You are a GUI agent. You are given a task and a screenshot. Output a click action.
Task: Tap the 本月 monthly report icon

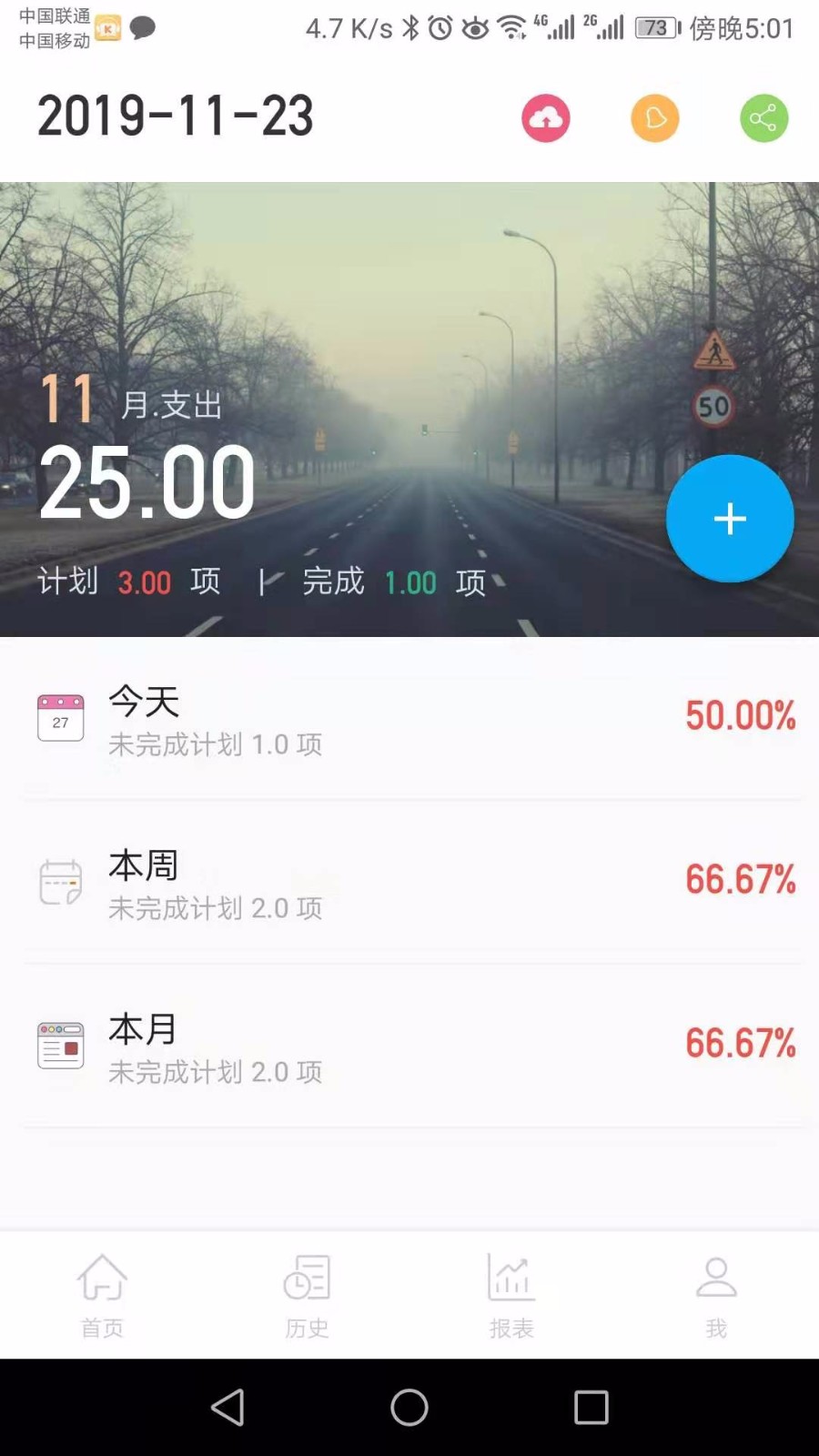(60, 1045)
